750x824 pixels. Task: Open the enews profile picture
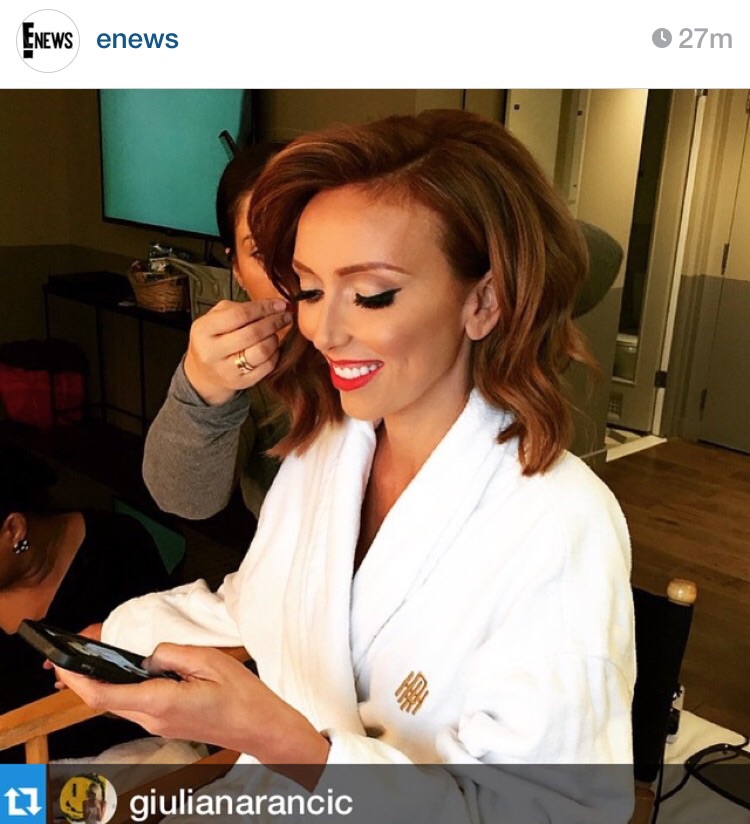pos(48,41)
